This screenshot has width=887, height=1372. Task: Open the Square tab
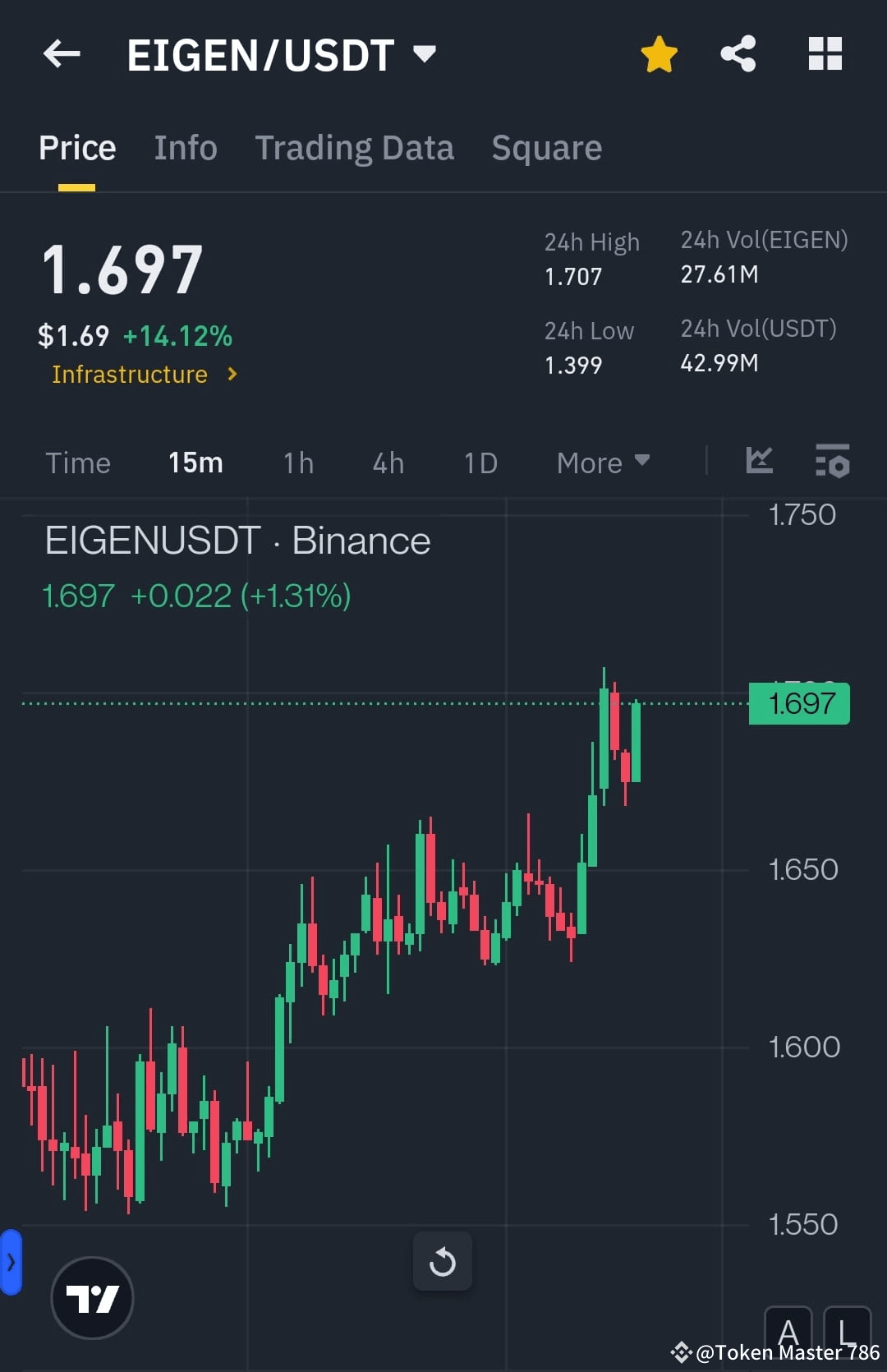coord(546,147)
